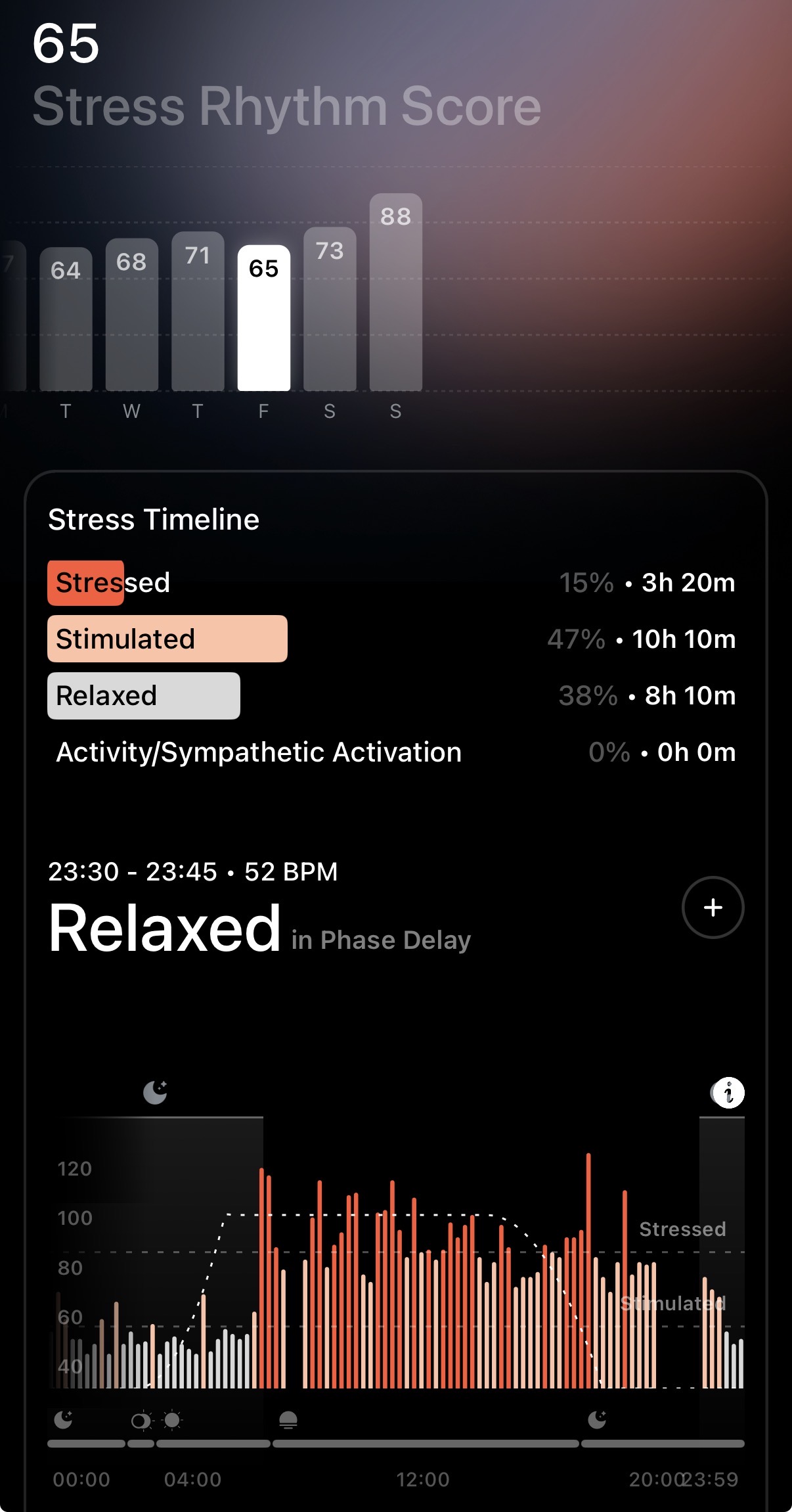Select Saturday's bar with score 73
The width and height of the screenshot is (792, 1512).
tap(330, 309)
